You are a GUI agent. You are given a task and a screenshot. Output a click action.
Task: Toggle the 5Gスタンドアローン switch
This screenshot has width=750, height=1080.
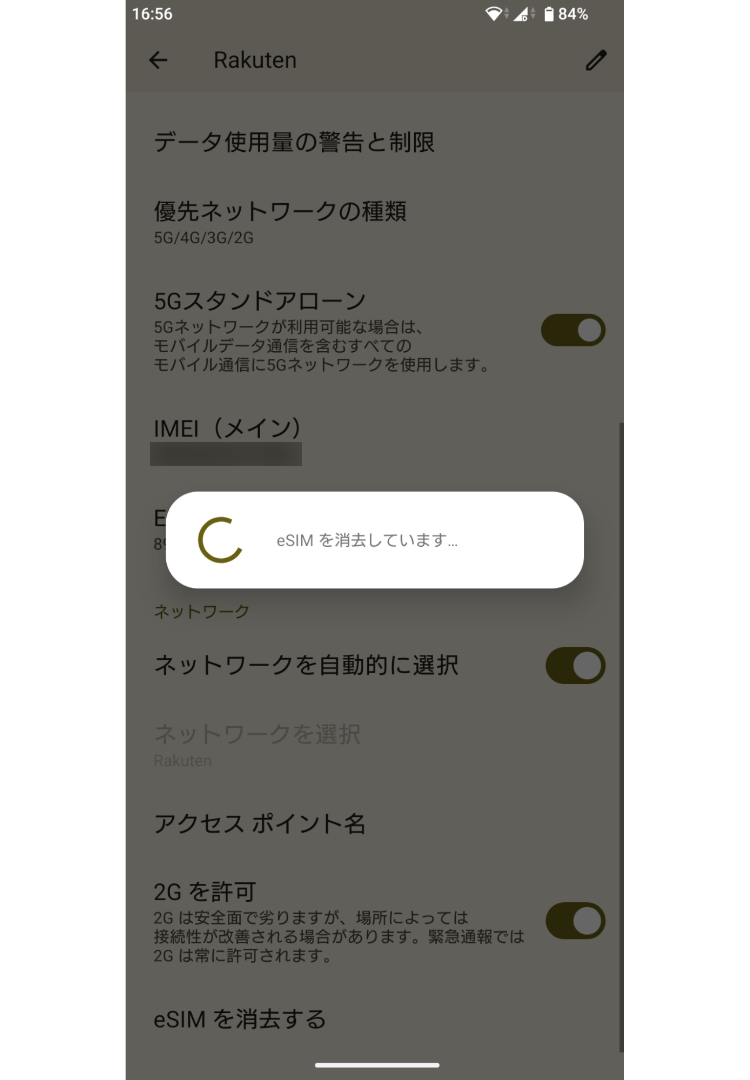point(573,330)
